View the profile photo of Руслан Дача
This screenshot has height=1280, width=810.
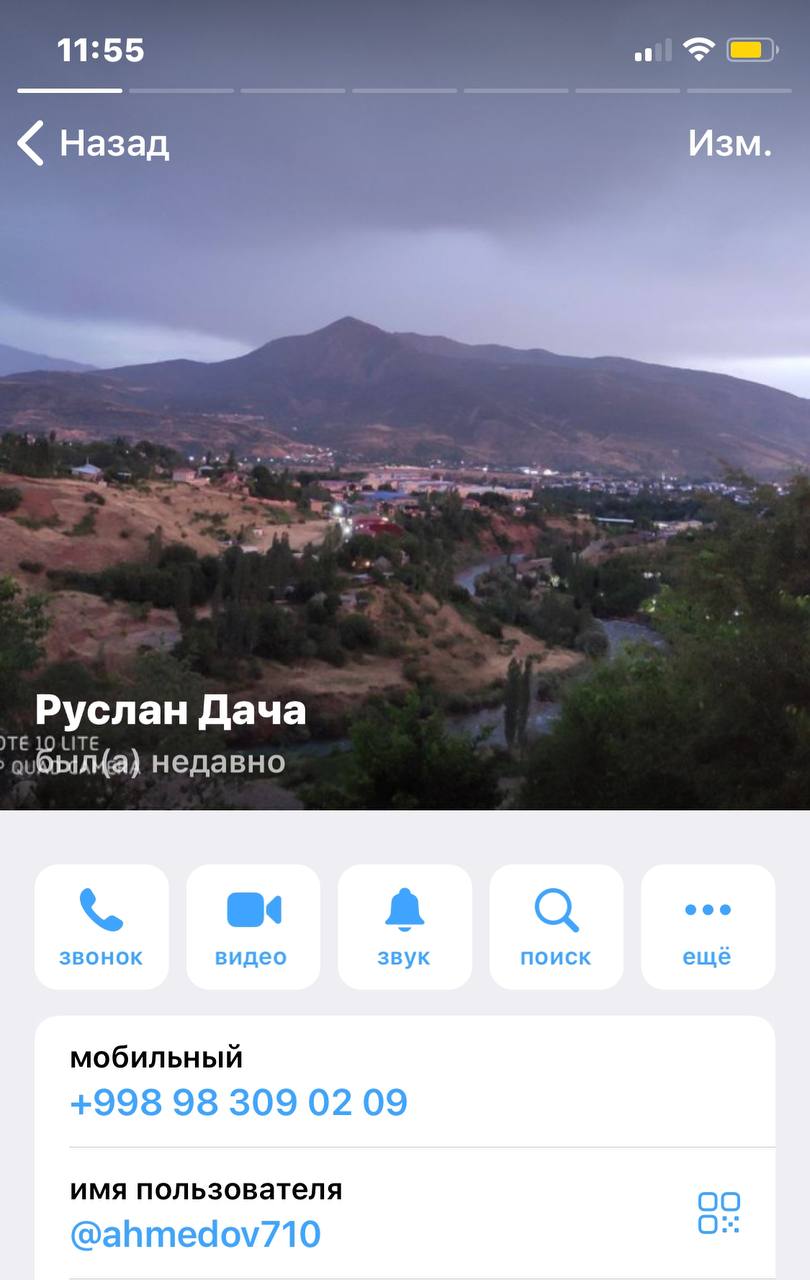tap(404, 450)
